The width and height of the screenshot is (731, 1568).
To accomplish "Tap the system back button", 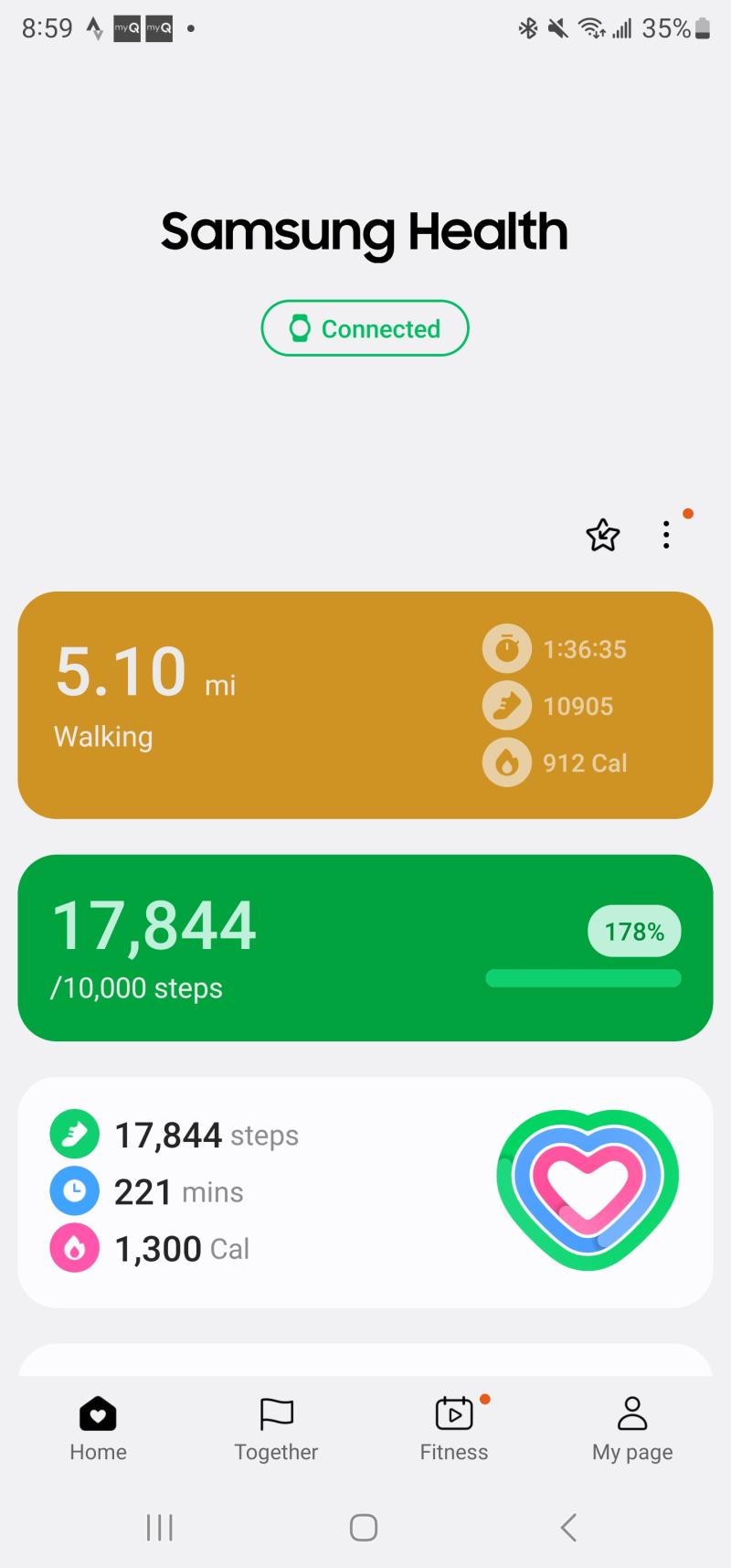I will 568,1527.
